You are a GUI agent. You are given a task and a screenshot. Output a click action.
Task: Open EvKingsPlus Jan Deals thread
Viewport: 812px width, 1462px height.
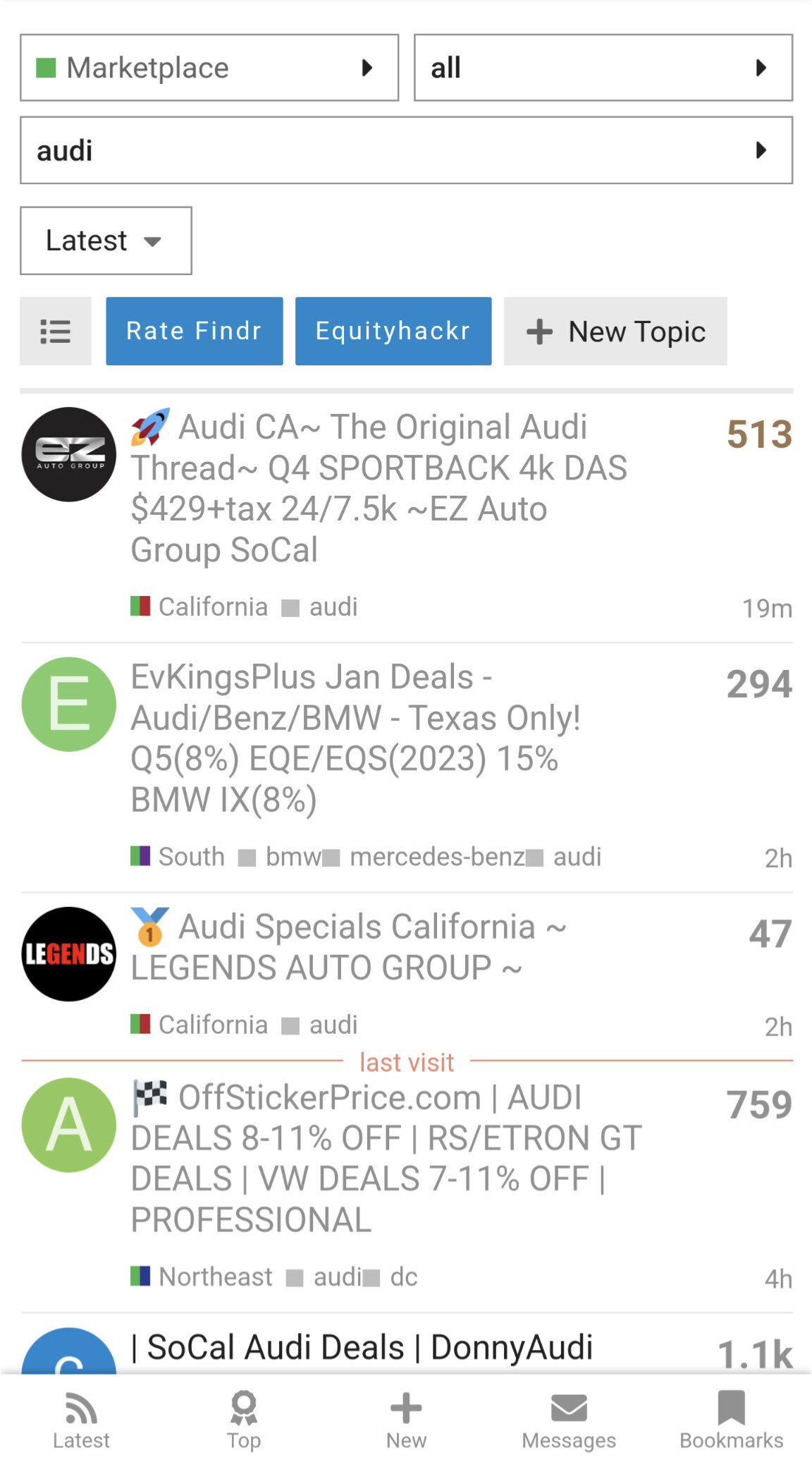pyautogui.click(x=355, y=738)
